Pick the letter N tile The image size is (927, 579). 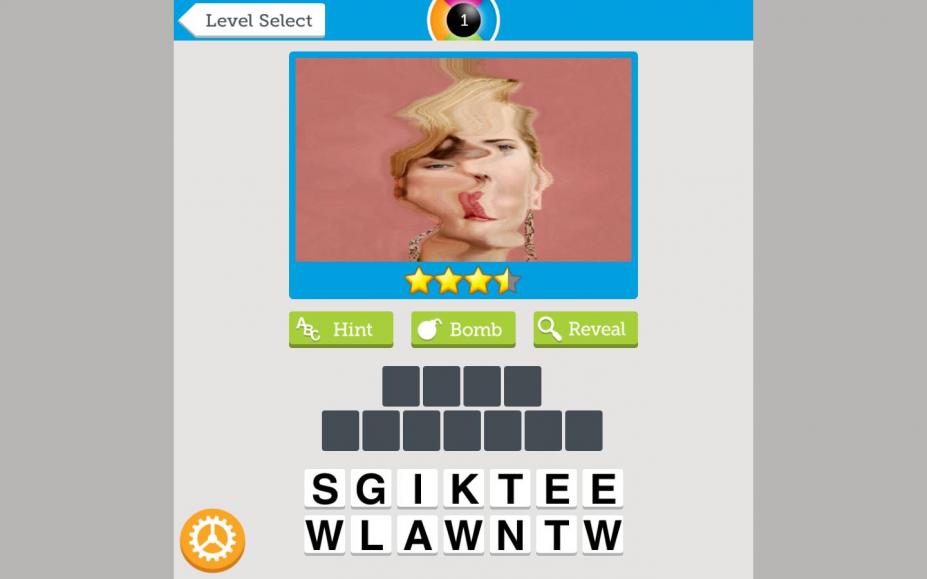[510, 536]
